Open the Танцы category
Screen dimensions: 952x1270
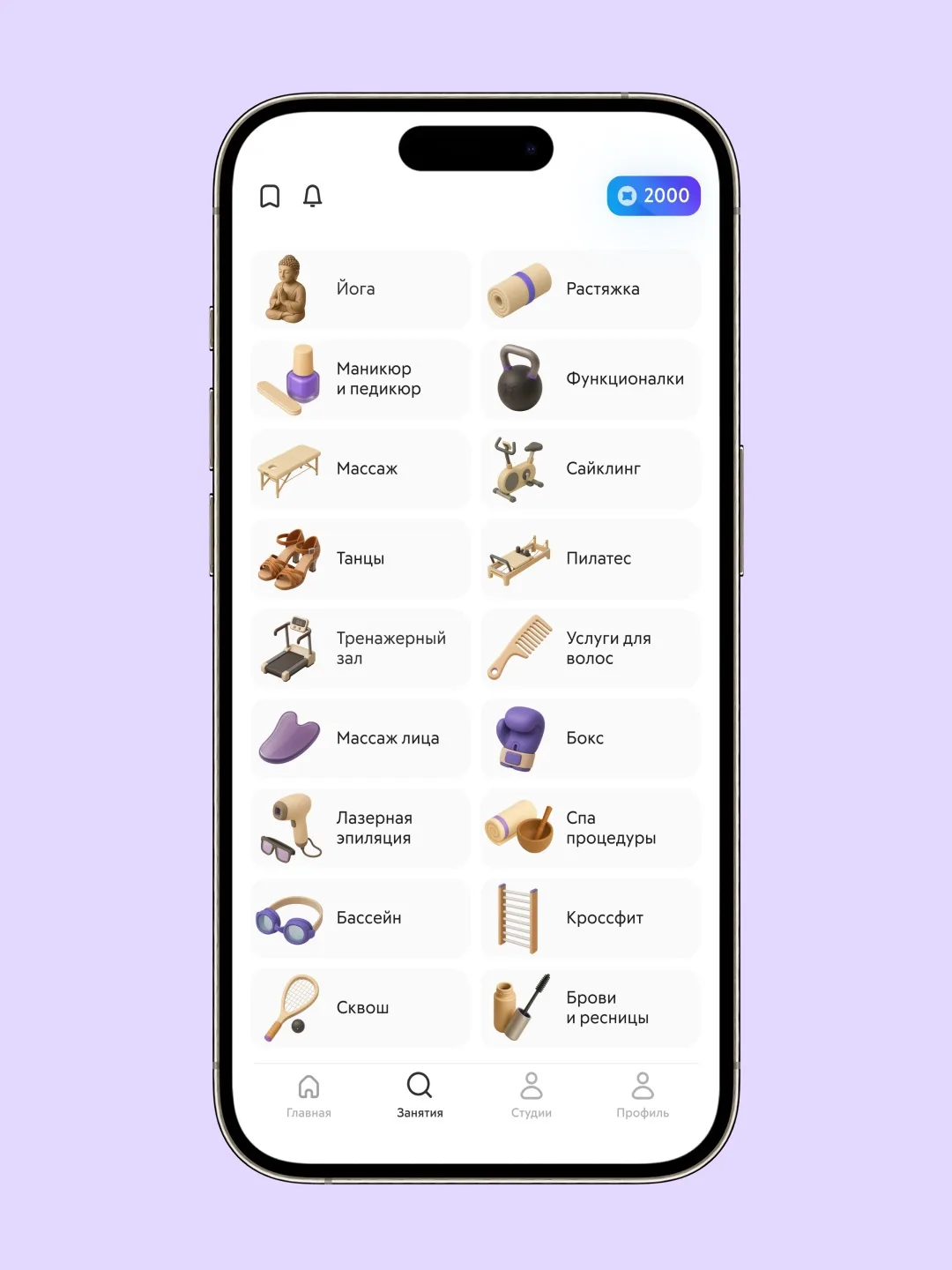coord(361,559)
